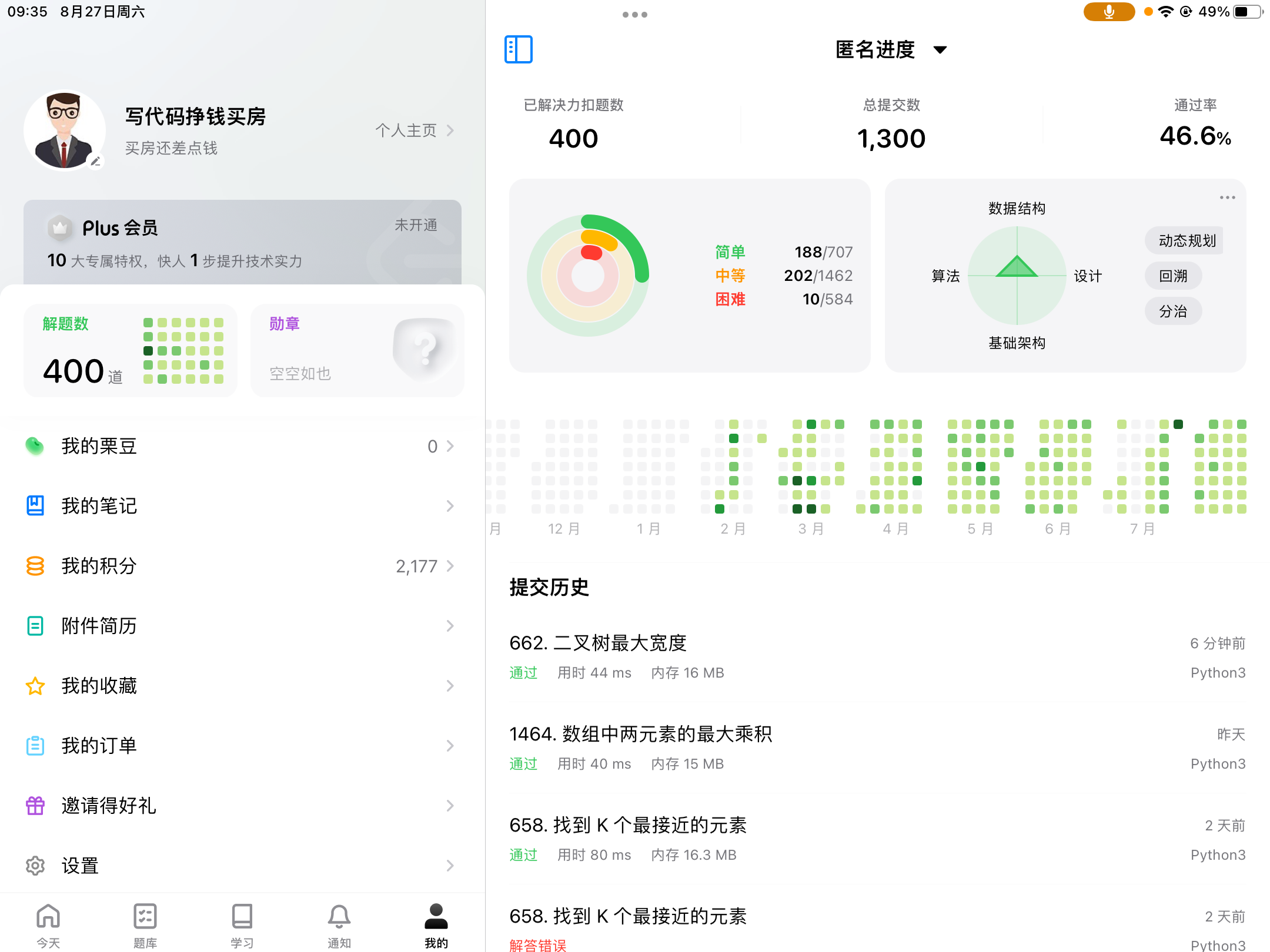Open 我的收藏 favorites

[241, 686]
